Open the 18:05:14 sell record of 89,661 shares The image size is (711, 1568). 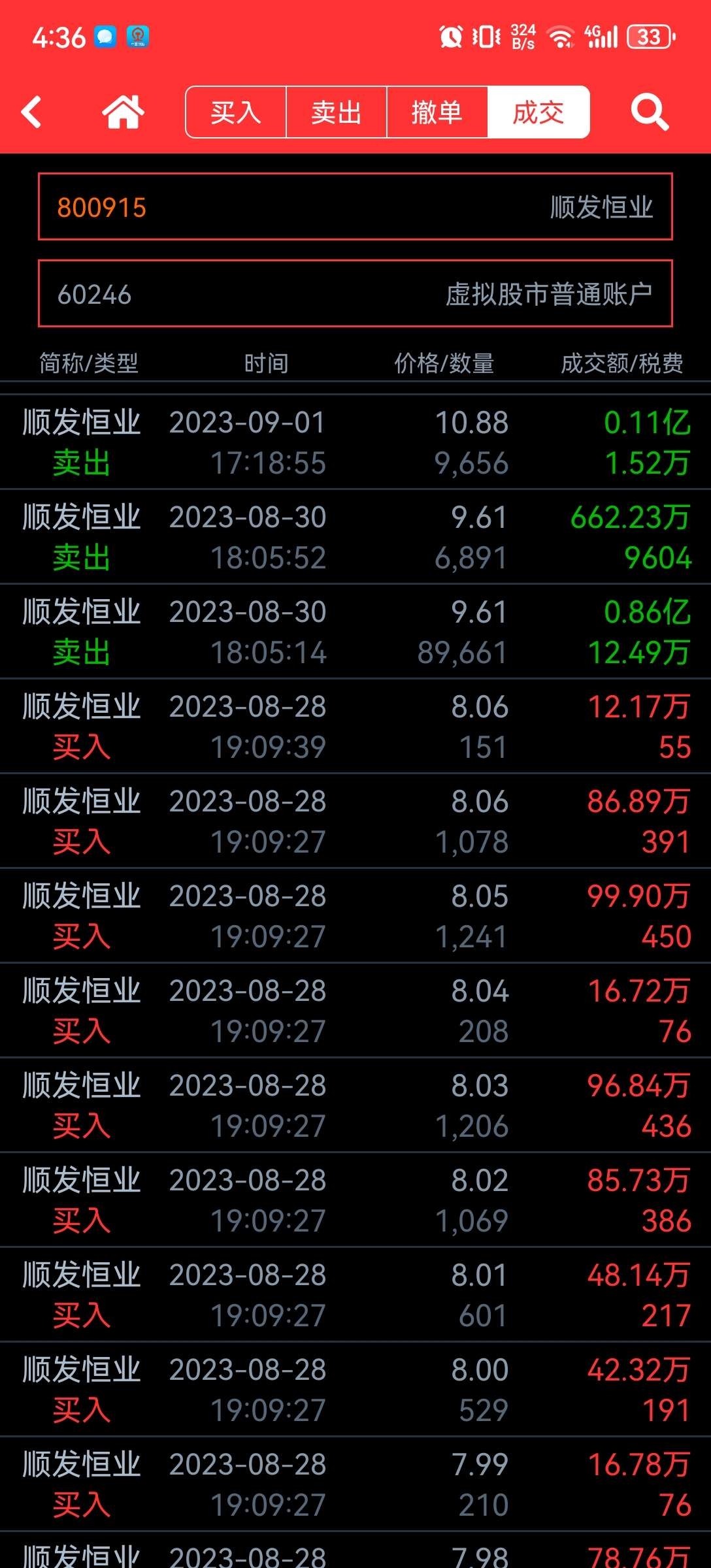tap(355, 632)
